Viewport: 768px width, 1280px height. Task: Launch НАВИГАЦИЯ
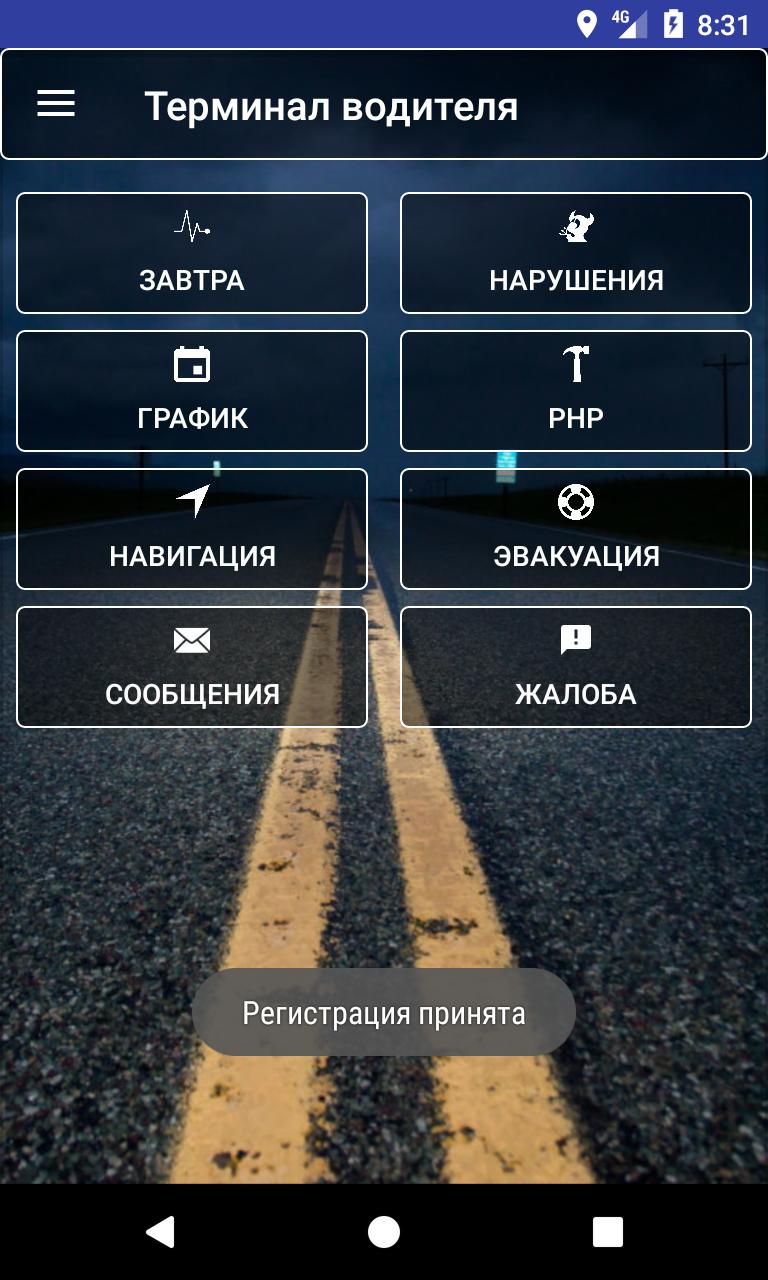pyautogui.click(x=192, y=529)
